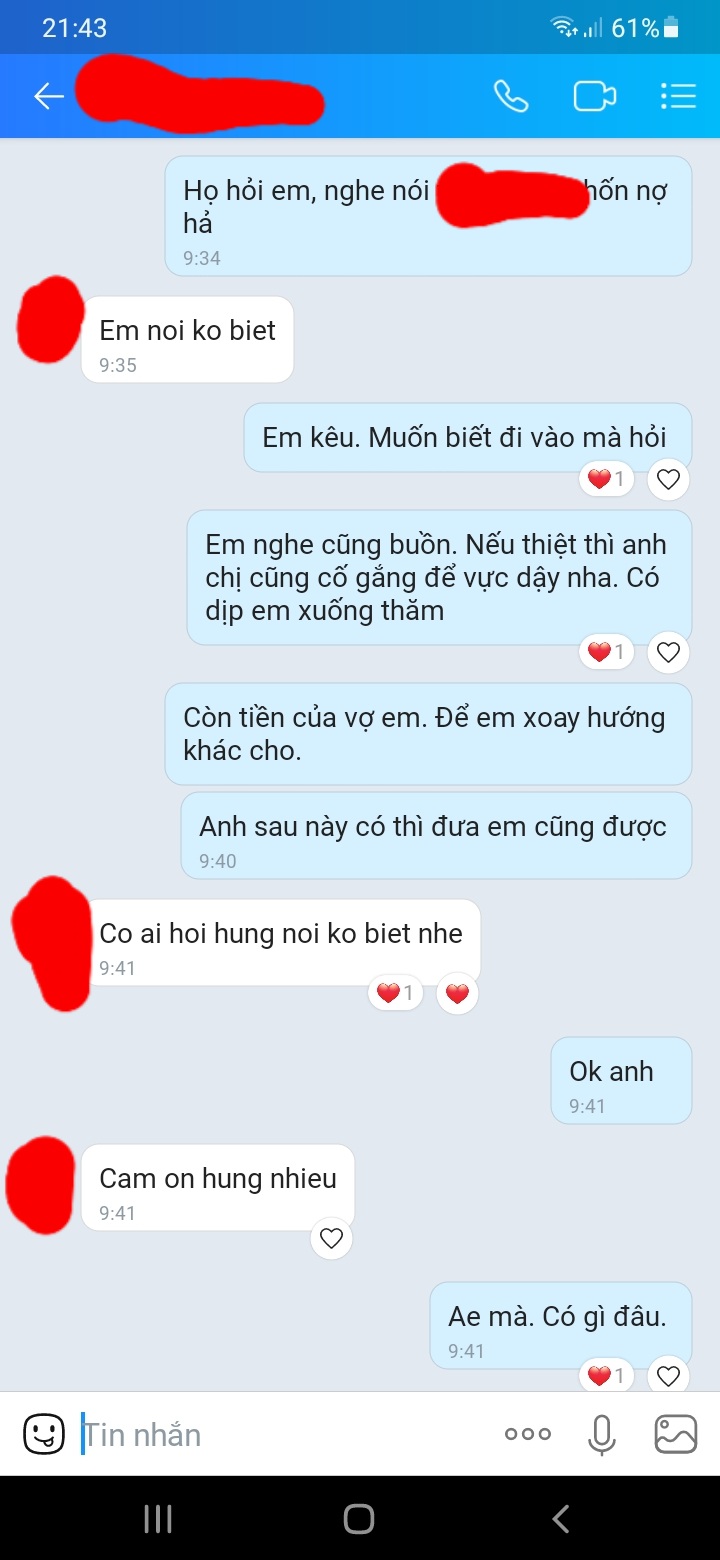
Task: Like the message 'Em kêu. Muốn biết đi vào mà hỏi'
Action: point(668,480)
